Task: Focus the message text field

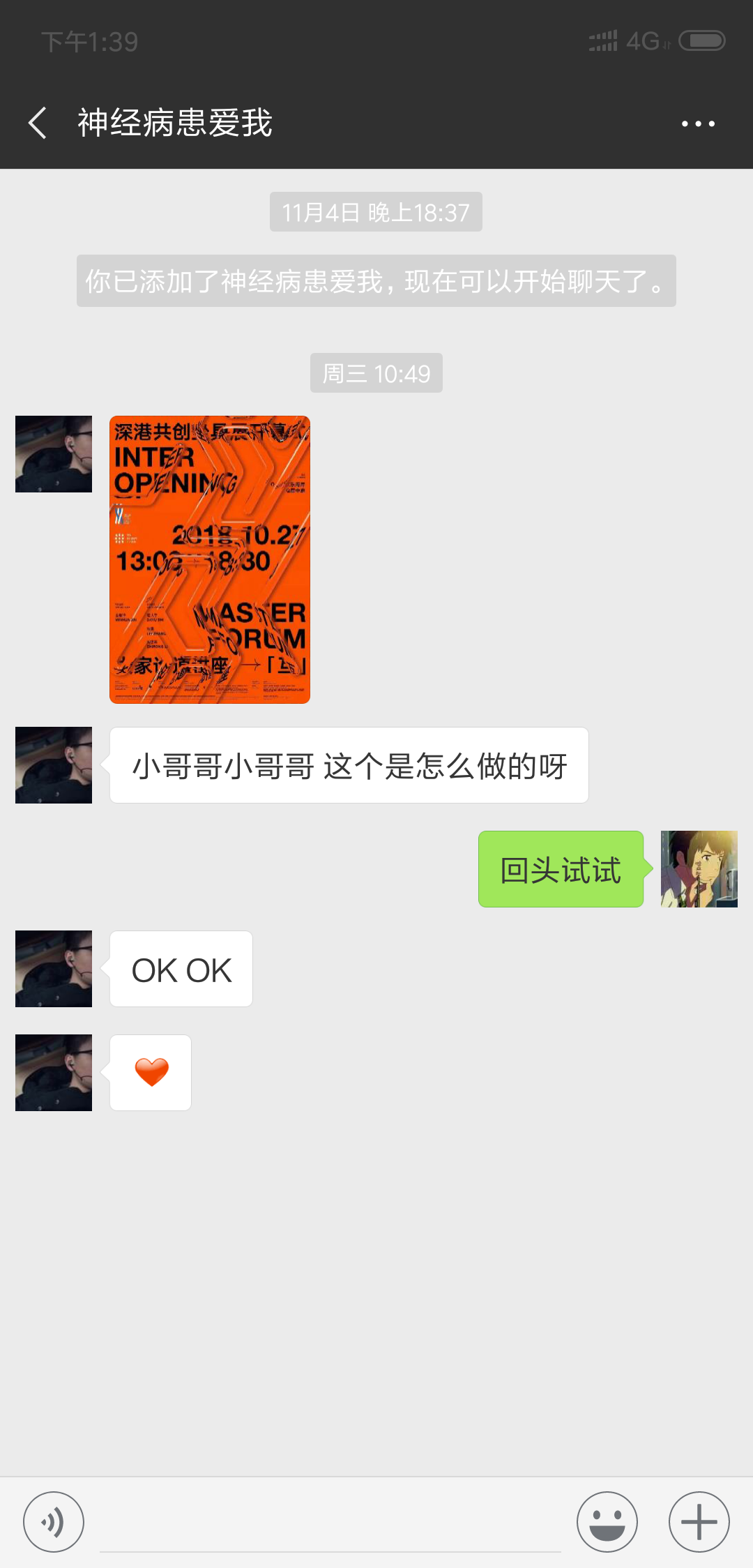Action: (x=330, y=1524)
